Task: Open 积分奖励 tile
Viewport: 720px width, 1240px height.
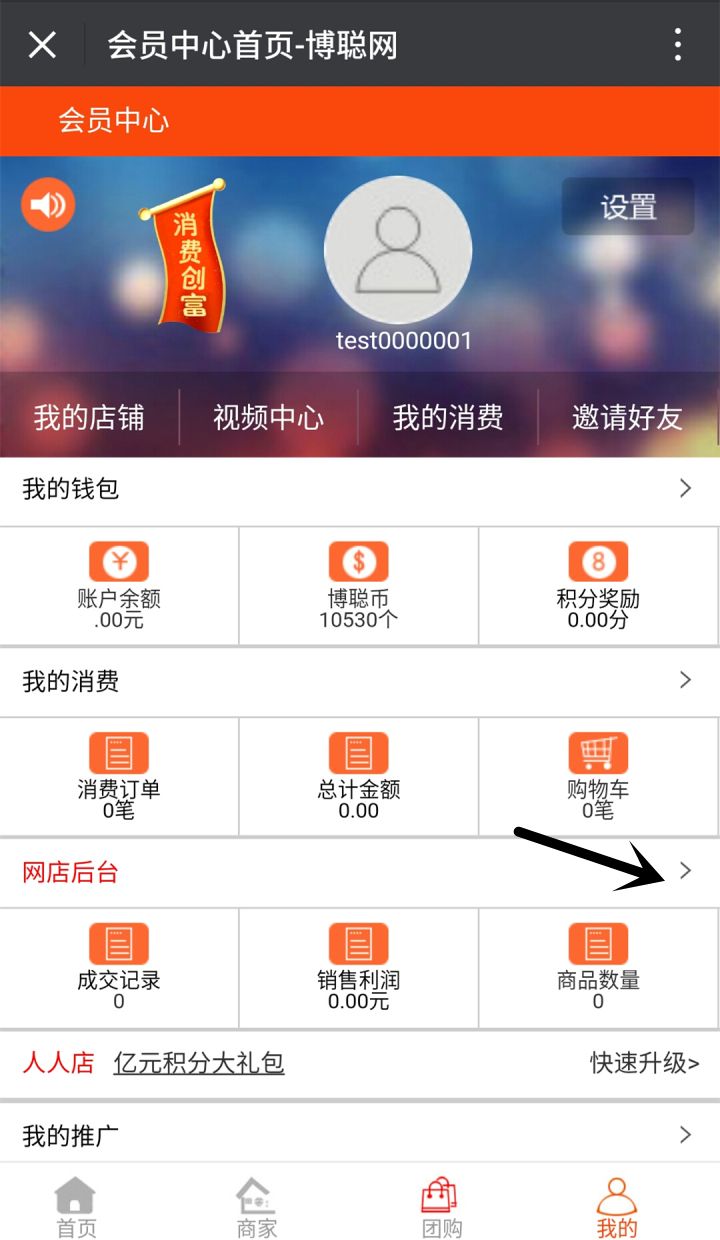Action: [598, 586]
